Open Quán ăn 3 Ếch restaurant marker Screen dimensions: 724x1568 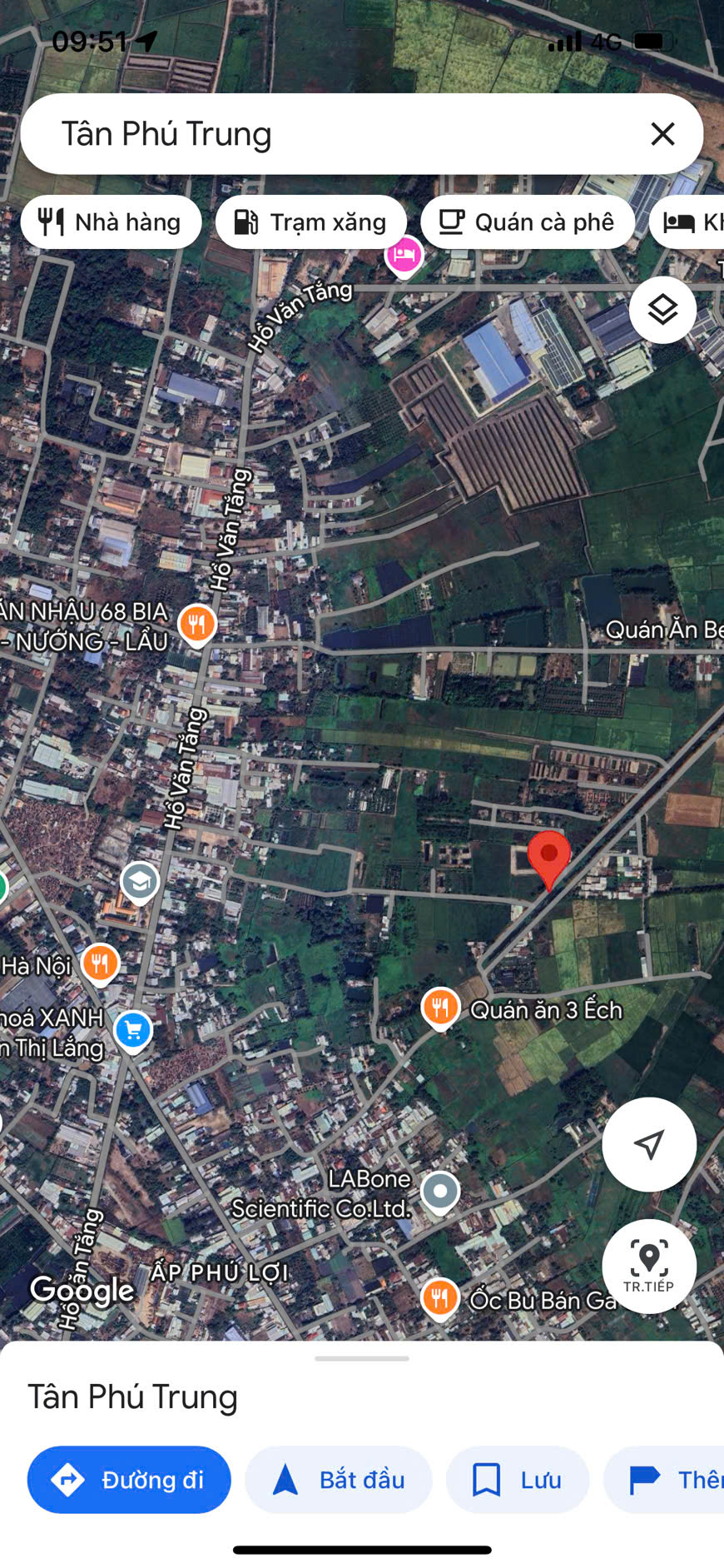tap(440, 1008)
